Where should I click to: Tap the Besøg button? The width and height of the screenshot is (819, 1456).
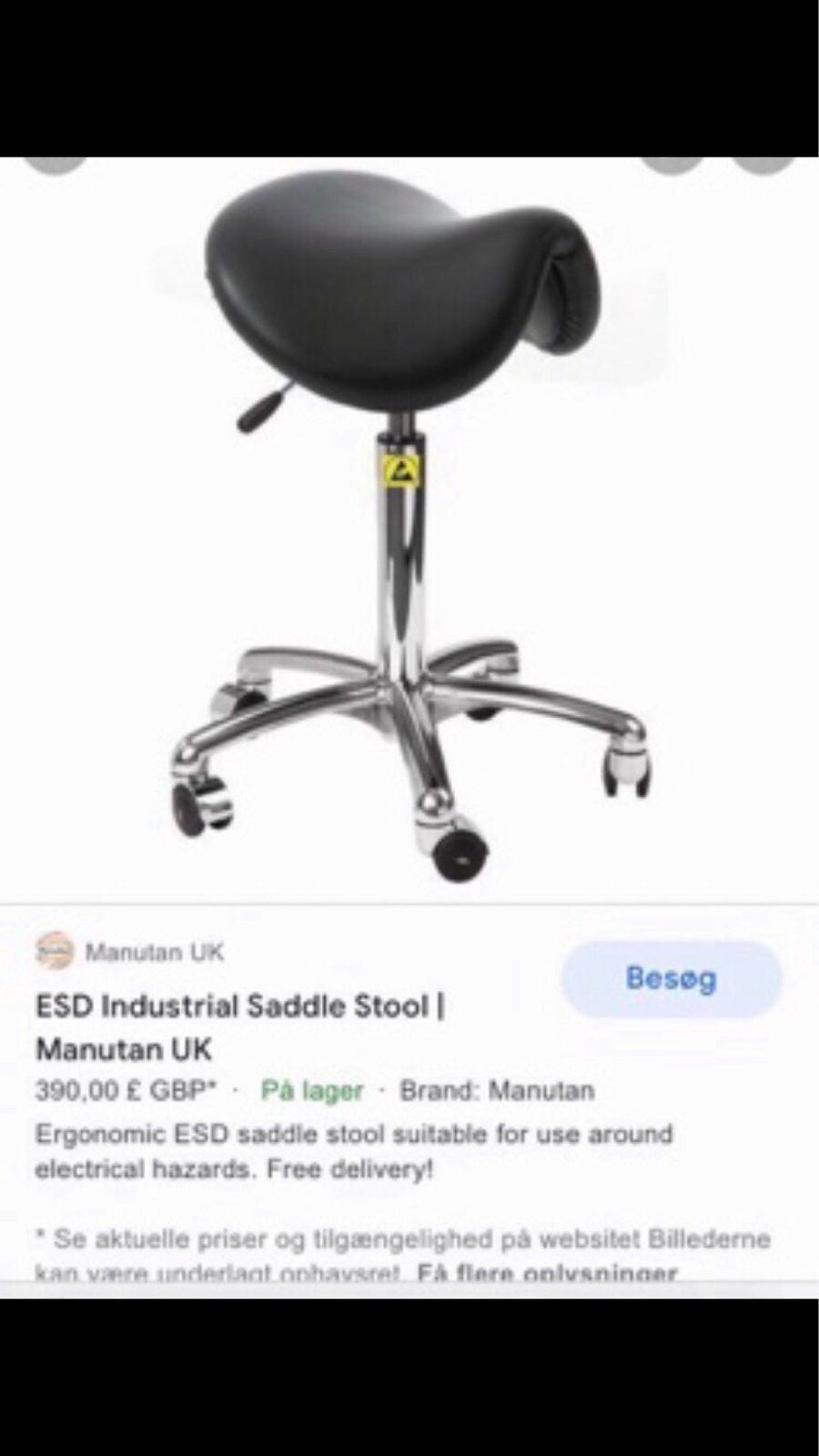tap(671, 979)
